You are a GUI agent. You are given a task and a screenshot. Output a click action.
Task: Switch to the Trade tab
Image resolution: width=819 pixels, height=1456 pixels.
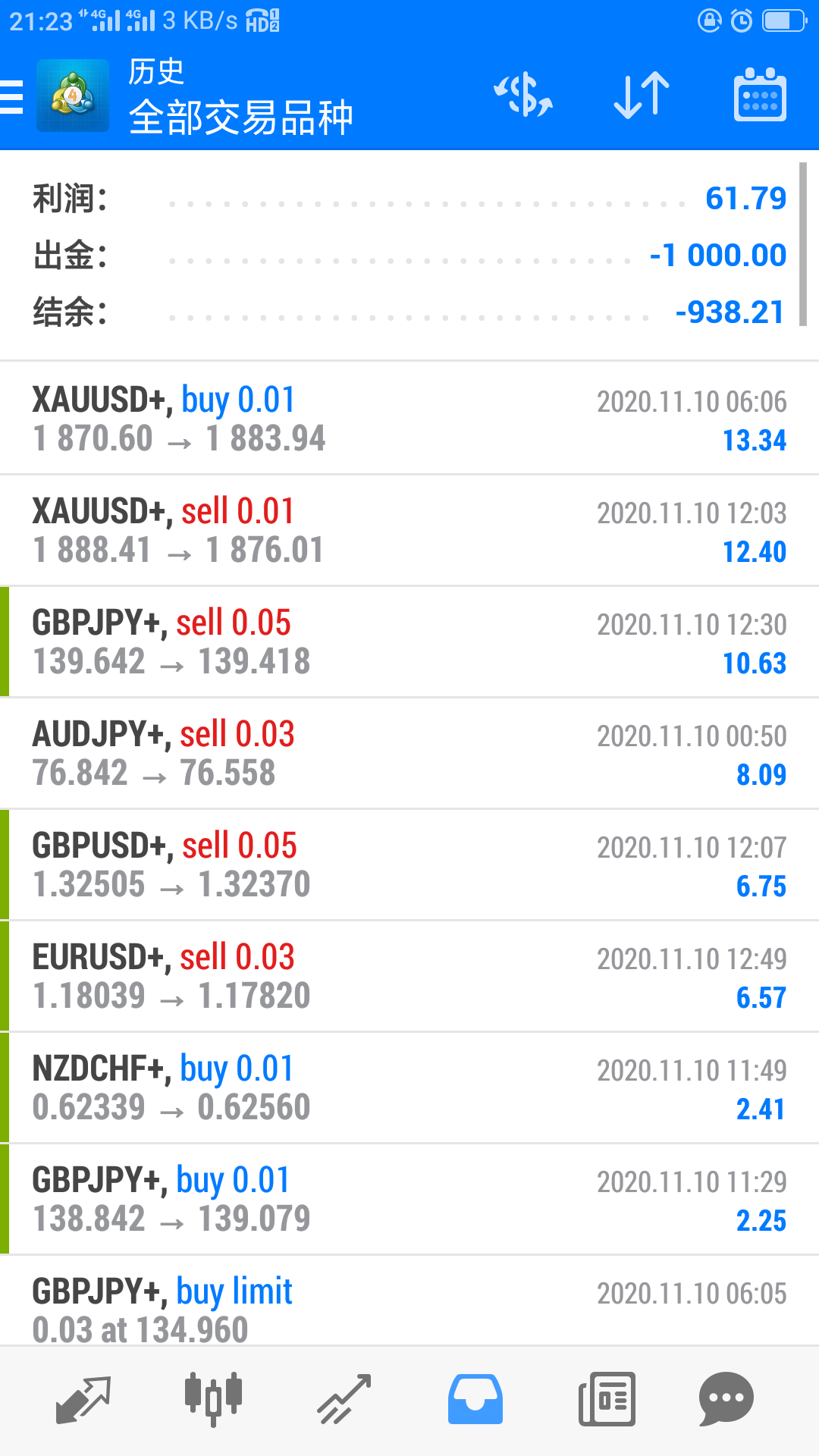coord(344,1399)
